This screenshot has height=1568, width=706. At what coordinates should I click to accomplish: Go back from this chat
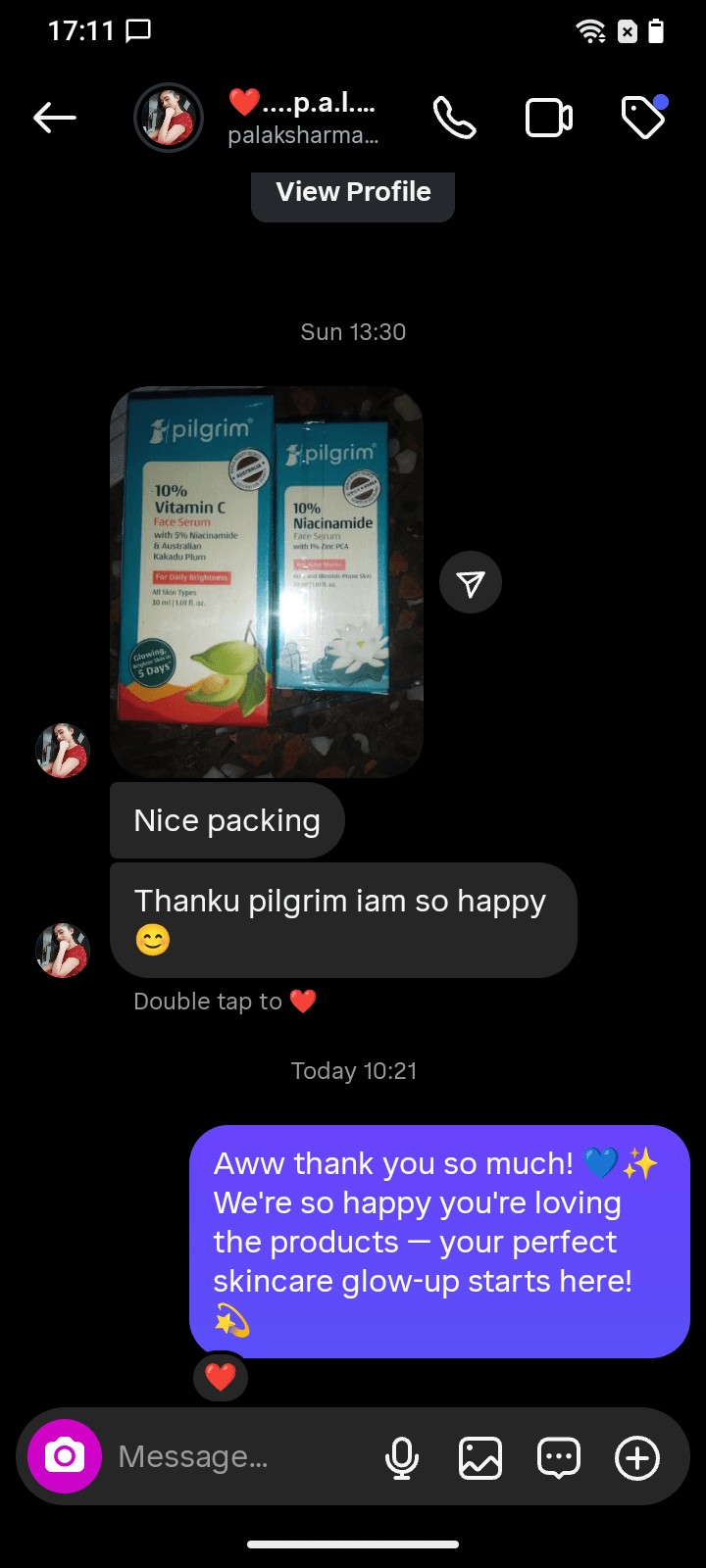[x=55, y=119]
